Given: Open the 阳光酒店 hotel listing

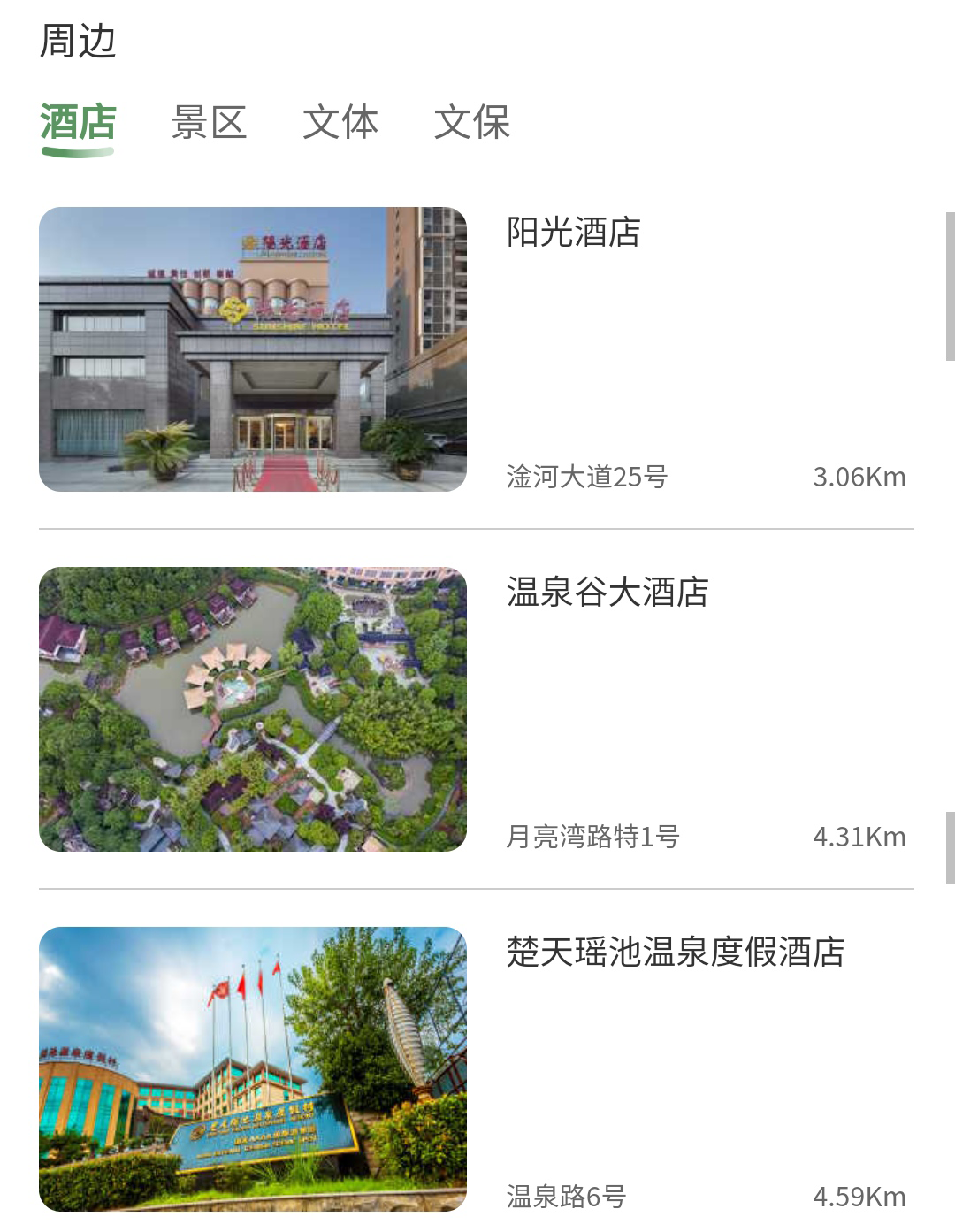Looking at the screenshot, I should (573, 233).
